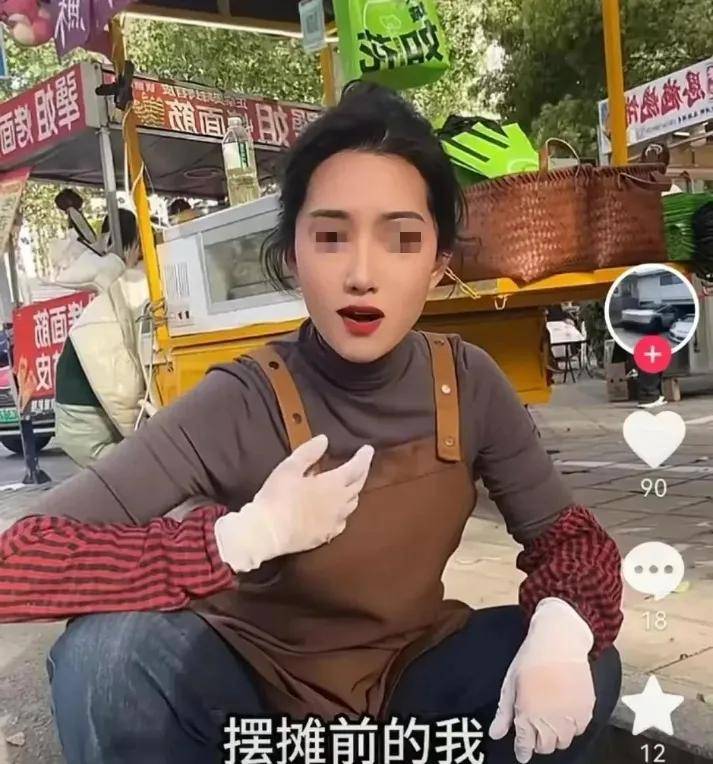Open the comments with 18 replies

pos(653,570)
